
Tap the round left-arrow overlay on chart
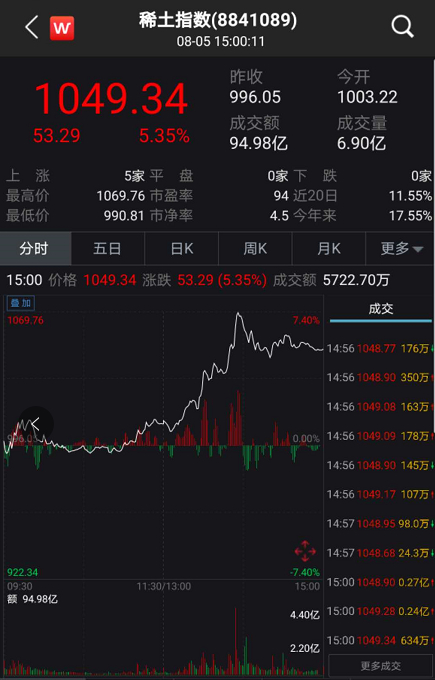(36, 424)
